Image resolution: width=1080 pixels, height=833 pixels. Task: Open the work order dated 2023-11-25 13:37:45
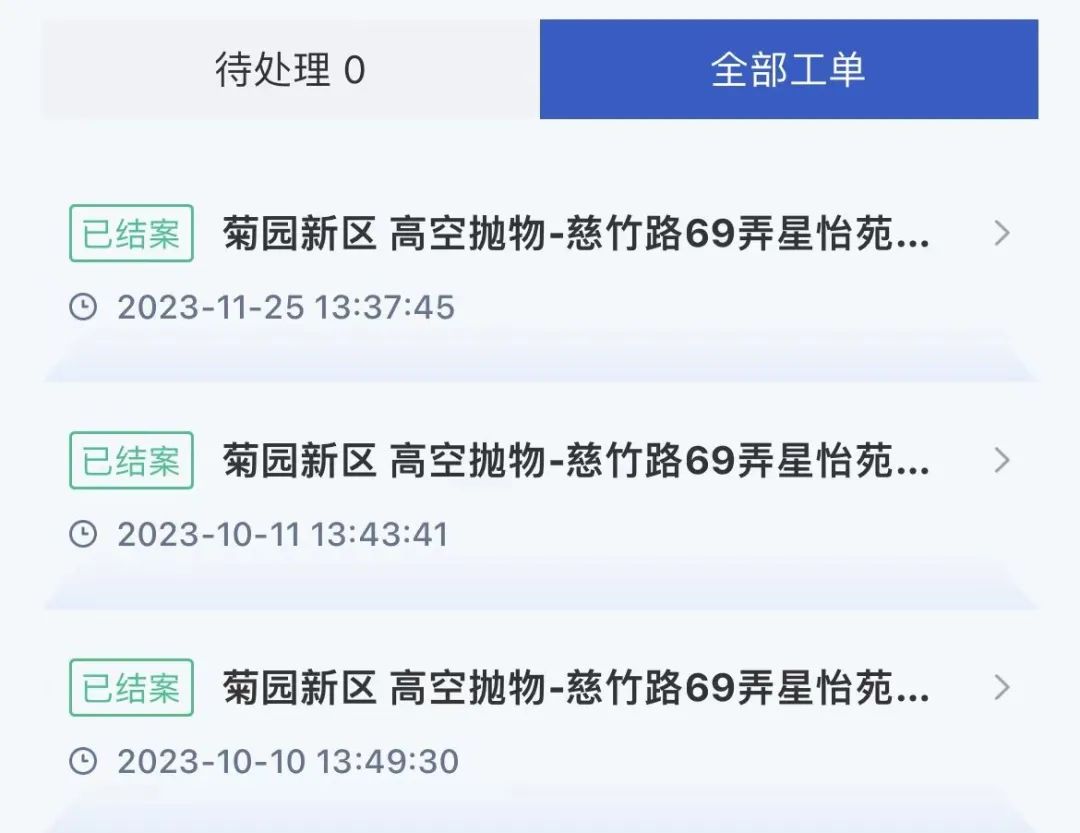click(575, 236)
